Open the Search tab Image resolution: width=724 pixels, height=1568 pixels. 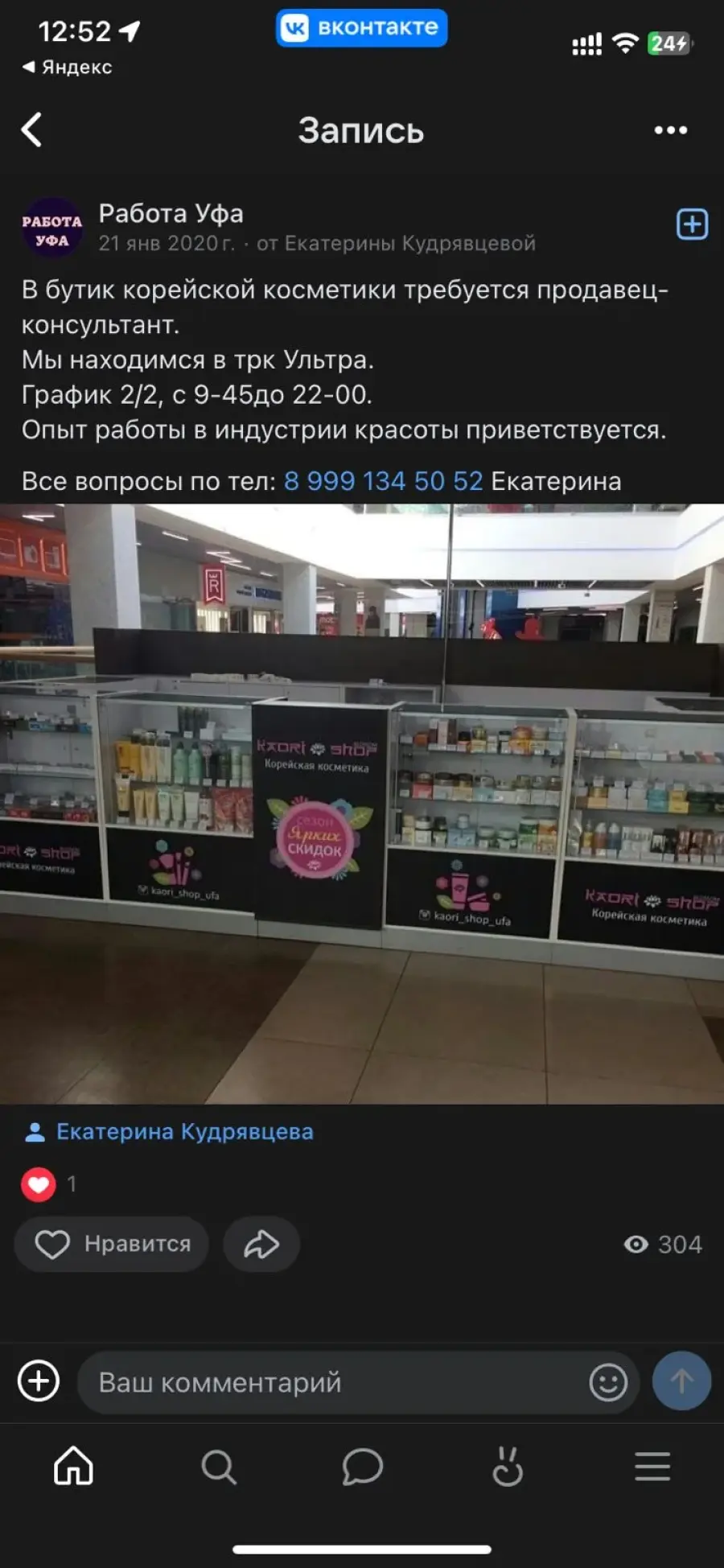218,1467
